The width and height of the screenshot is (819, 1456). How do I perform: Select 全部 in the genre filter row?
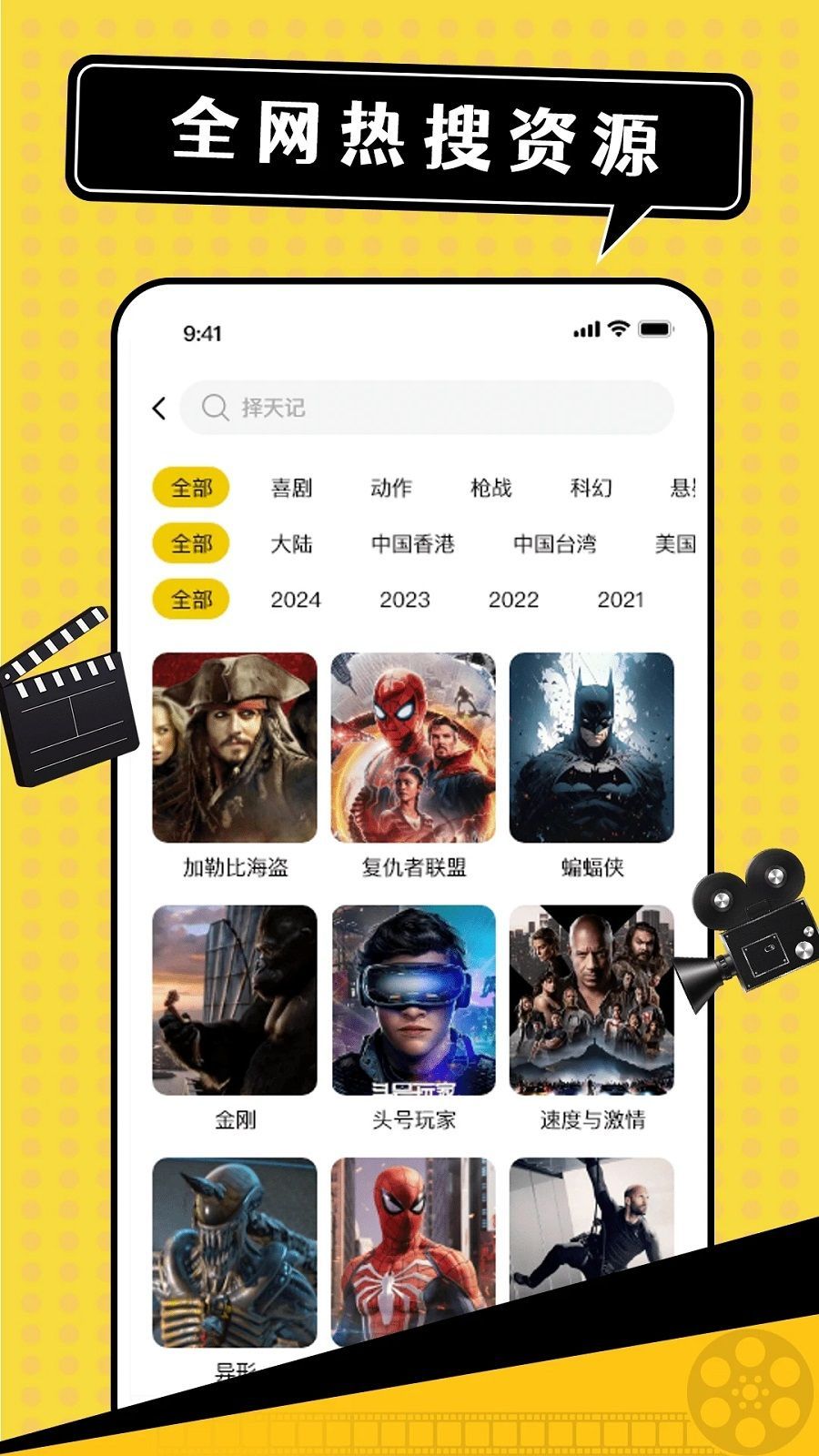pos(190,488)
